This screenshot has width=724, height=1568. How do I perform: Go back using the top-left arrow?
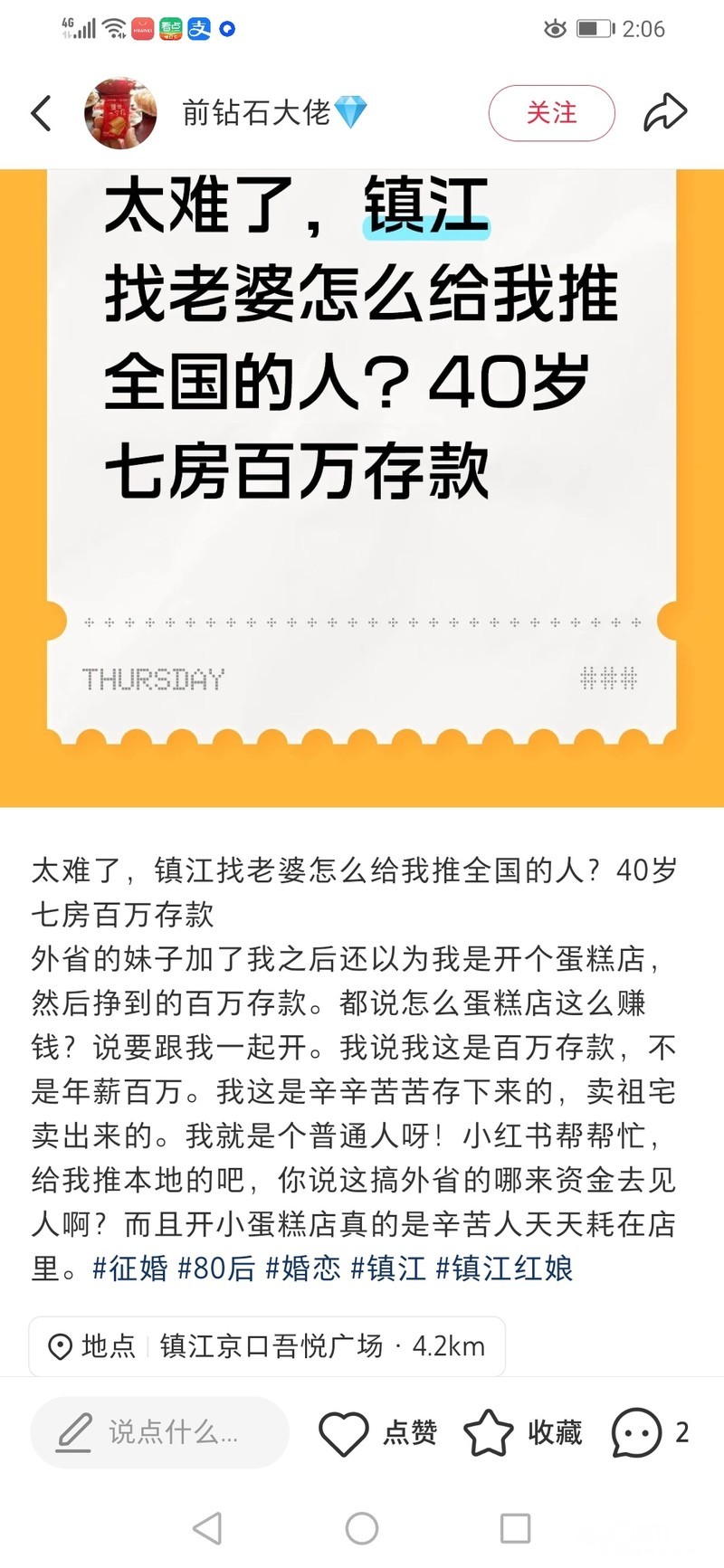pyautogui.click(x=42, y=113)
